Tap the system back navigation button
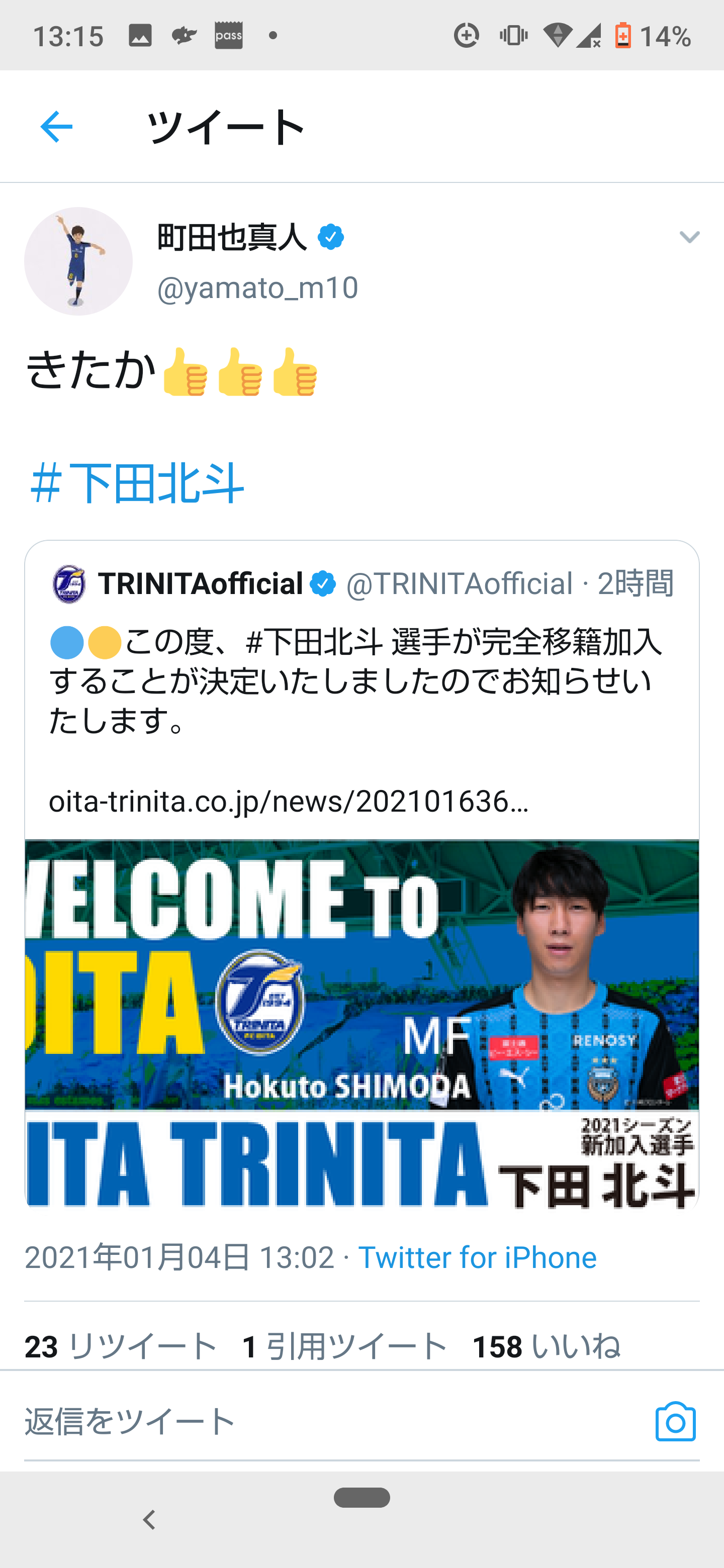The width and height of the screenshot is (724, 1568). pyautogui.click(x=149, y=1520)
